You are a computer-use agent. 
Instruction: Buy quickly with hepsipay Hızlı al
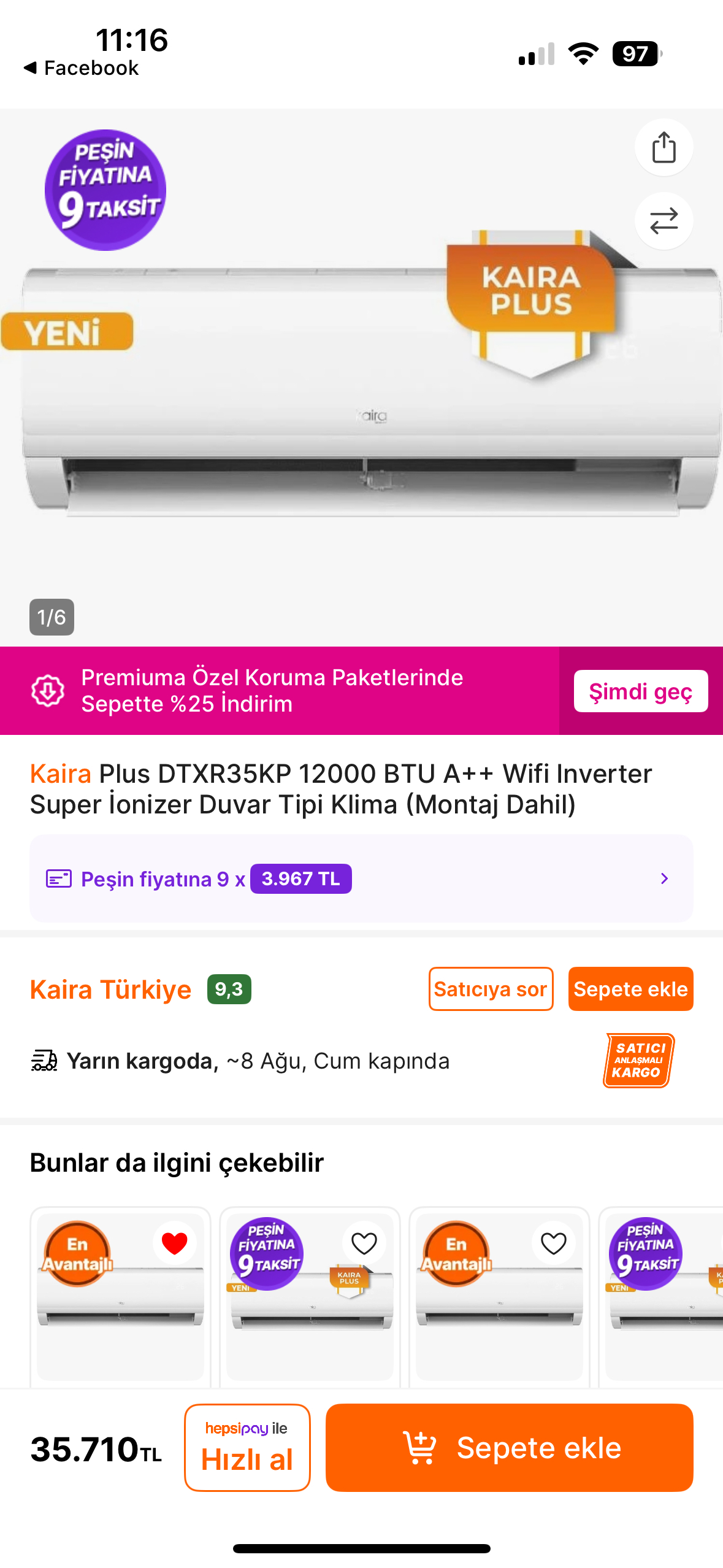pos(247,1447)
